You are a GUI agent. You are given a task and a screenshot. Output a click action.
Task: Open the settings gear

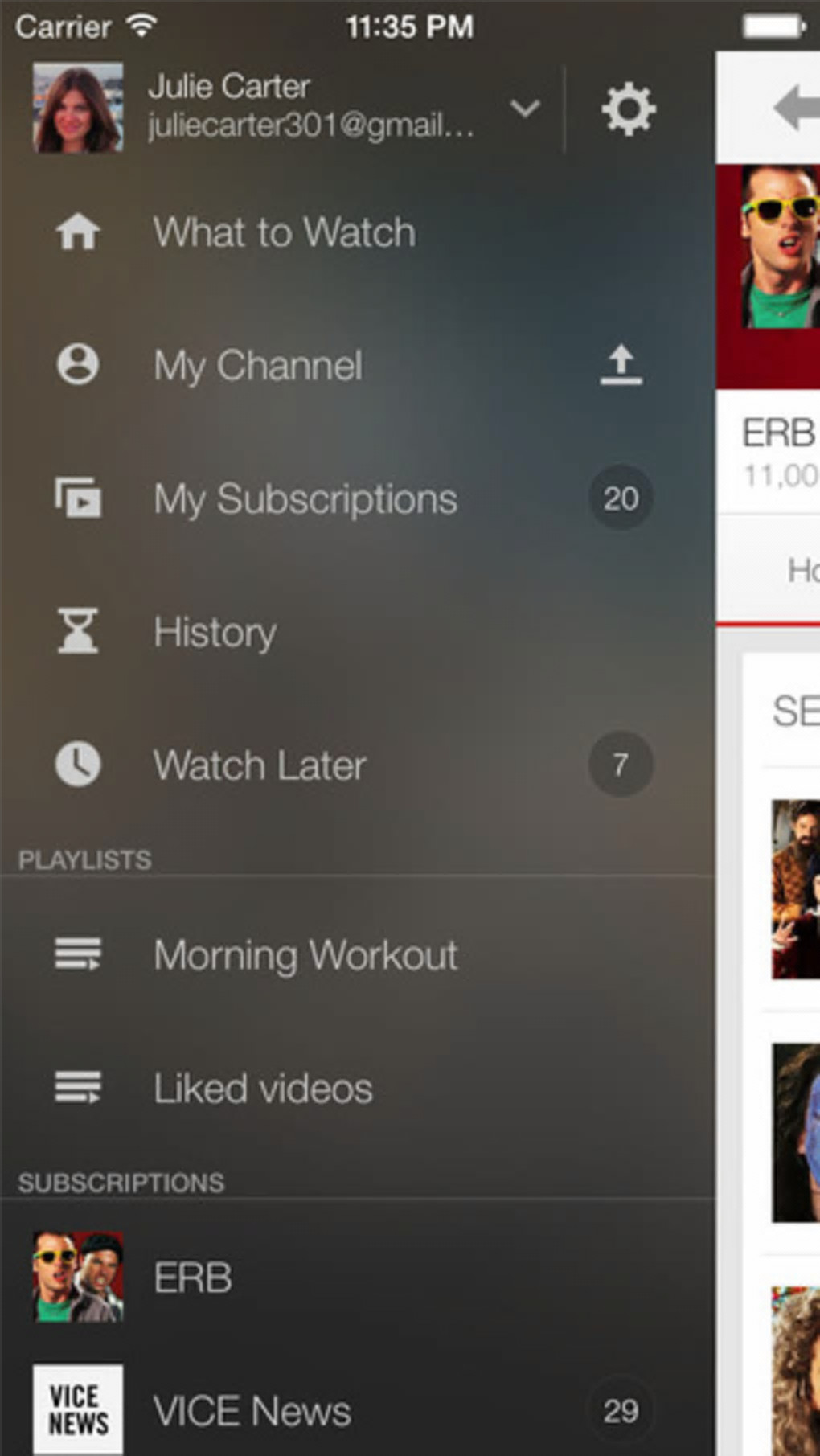point(628,109)
